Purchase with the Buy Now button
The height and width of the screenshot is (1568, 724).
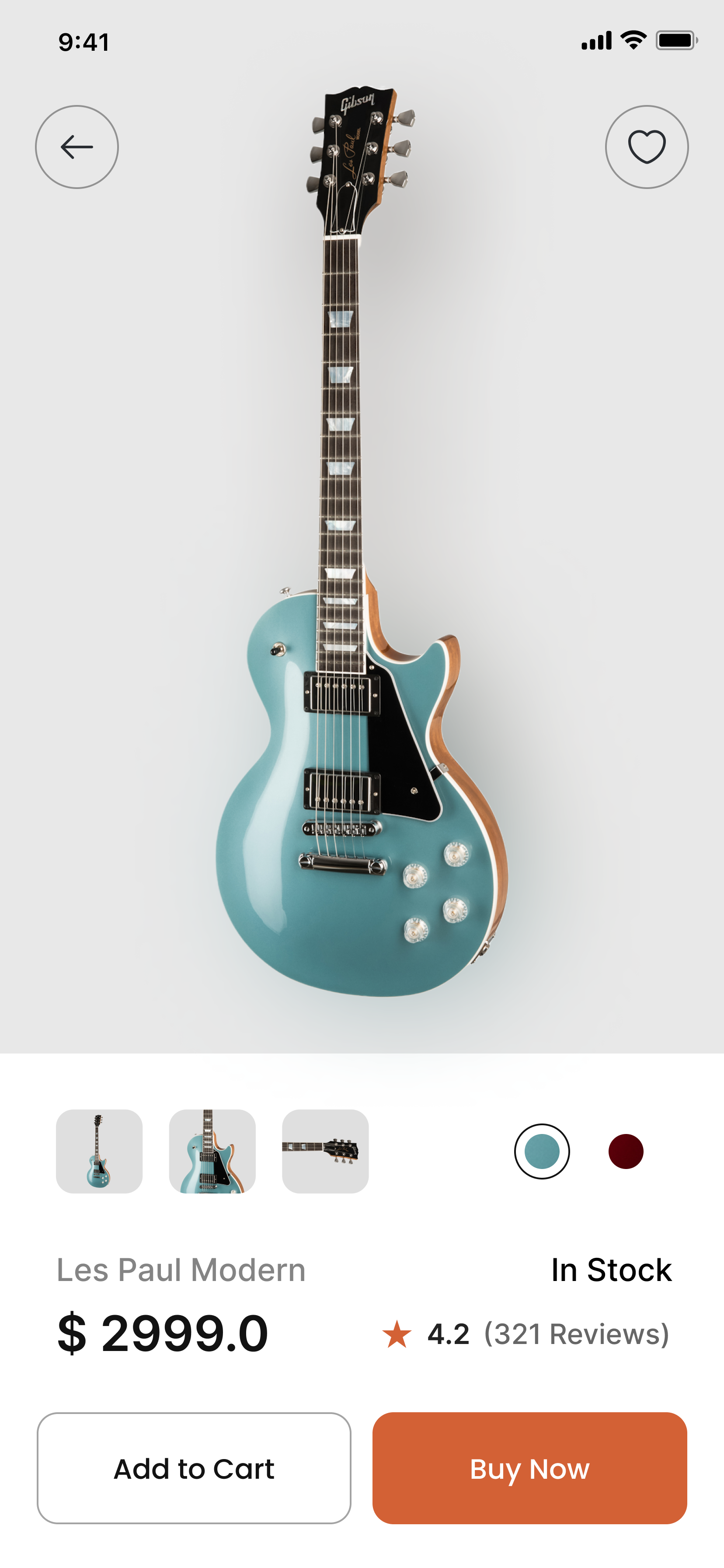pos(529,1468)
